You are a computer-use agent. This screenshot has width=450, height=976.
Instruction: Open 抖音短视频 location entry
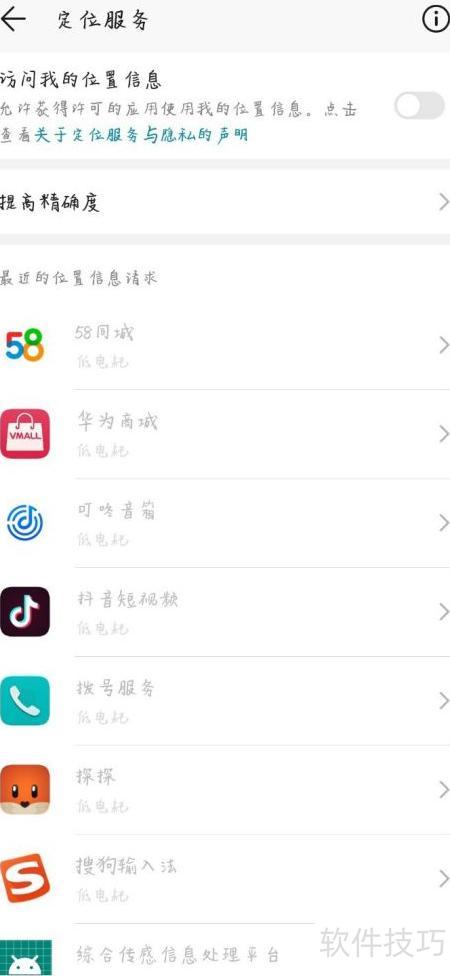(x=225, y=612)
